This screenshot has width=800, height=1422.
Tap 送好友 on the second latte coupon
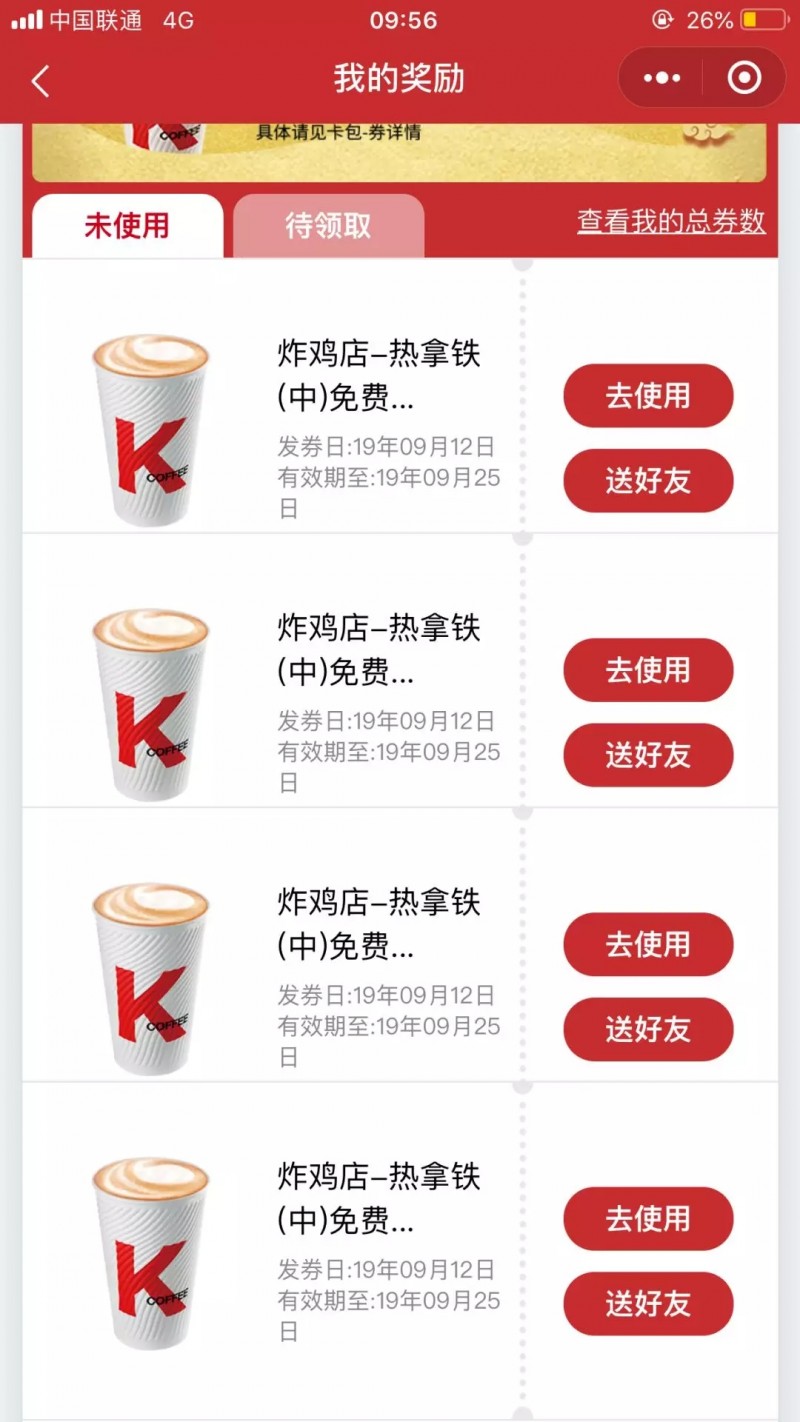pyautogui.click(x=648, y=755)
